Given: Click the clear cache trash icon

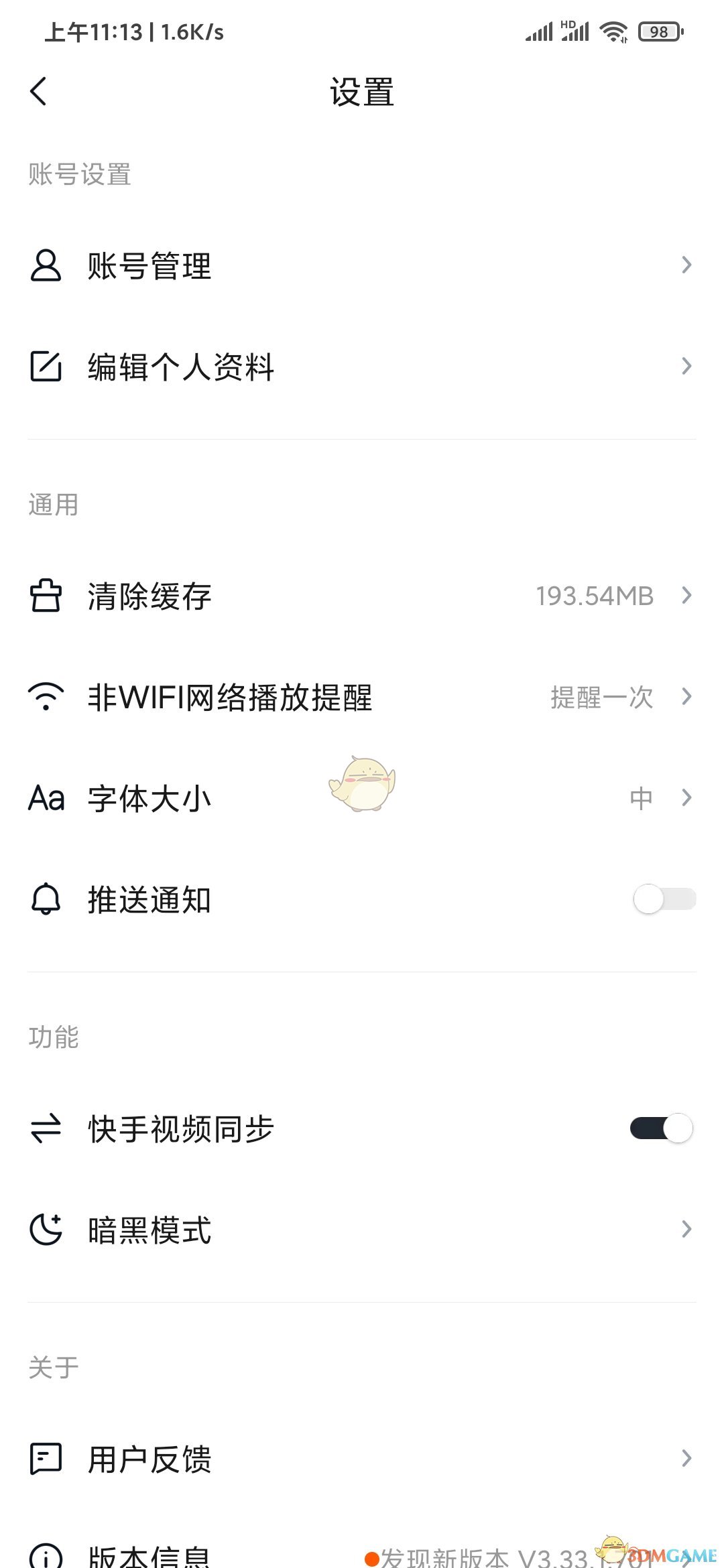Looking at the screenshot, I should 45,595.
